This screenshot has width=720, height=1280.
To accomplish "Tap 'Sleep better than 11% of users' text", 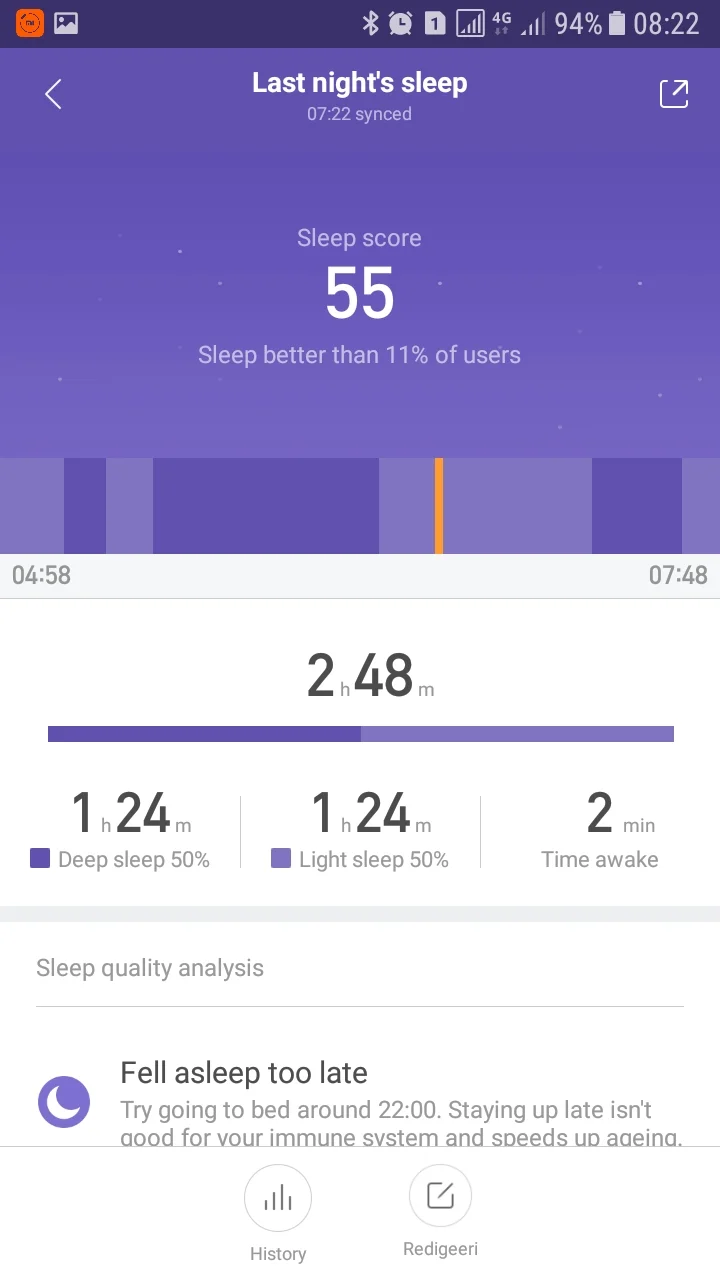I will 359,355.
